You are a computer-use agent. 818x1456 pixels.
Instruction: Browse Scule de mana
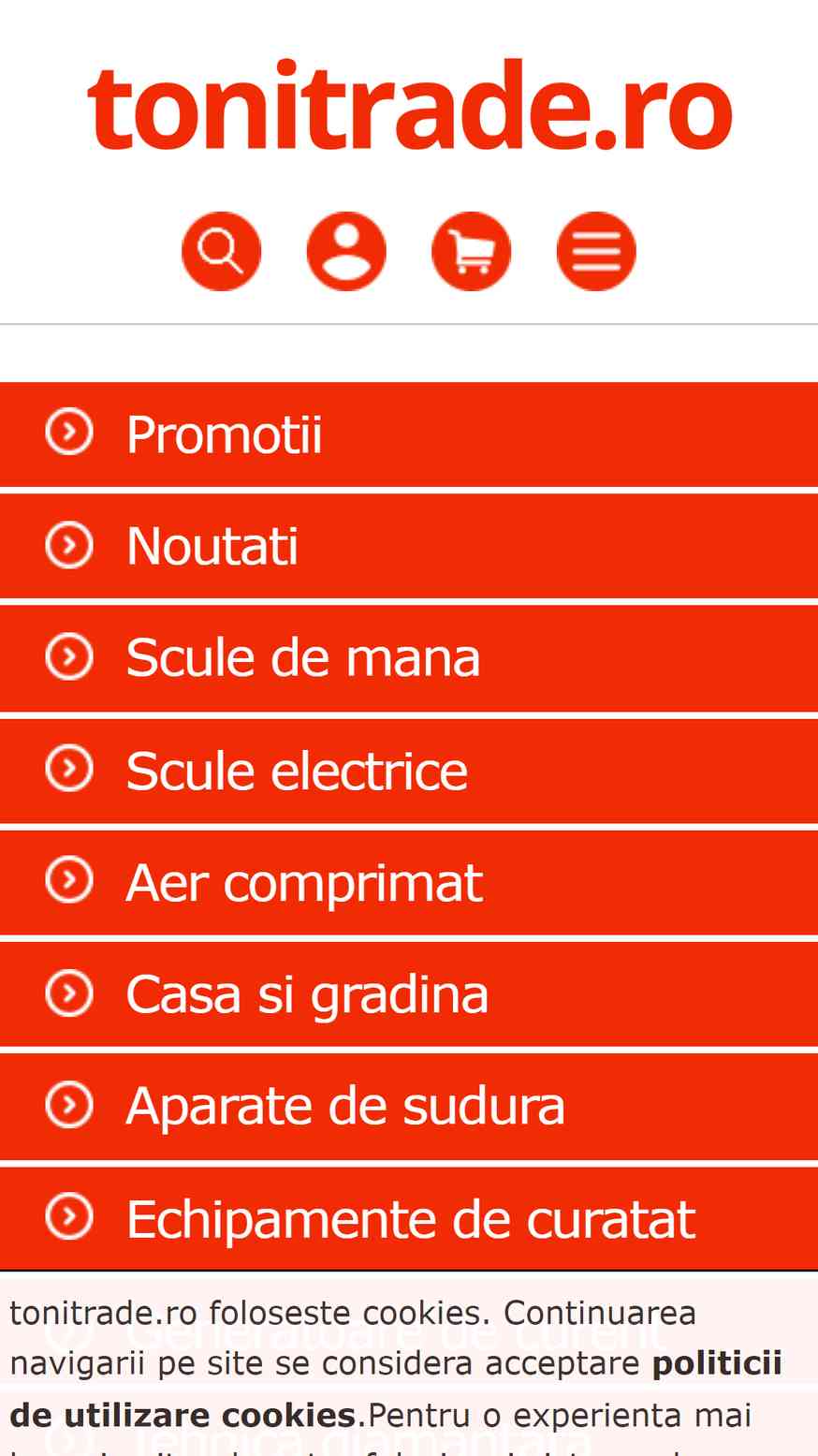pyautogui.click(x=409, y=658)
